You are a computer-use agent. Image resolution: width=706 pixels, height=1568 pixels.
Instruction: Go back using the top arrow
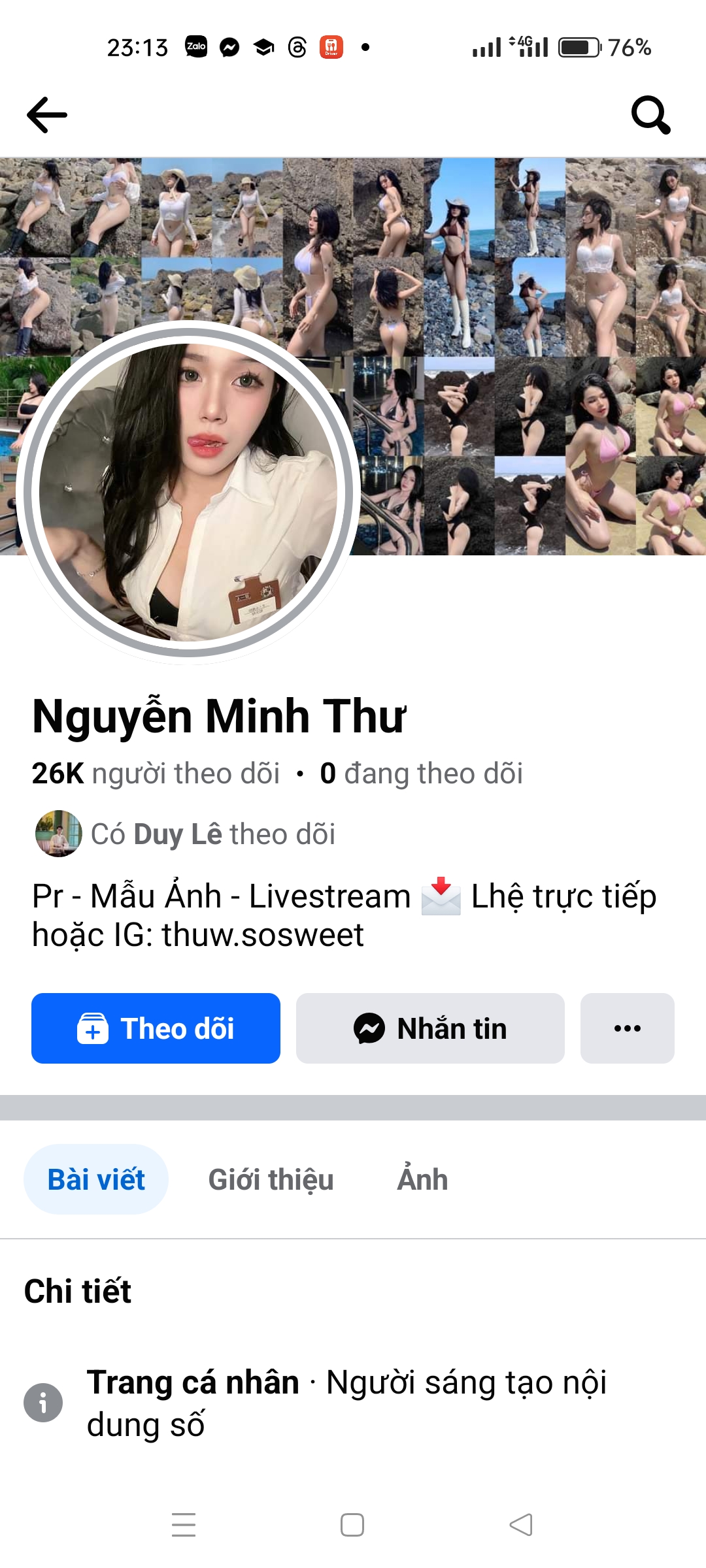47,115
